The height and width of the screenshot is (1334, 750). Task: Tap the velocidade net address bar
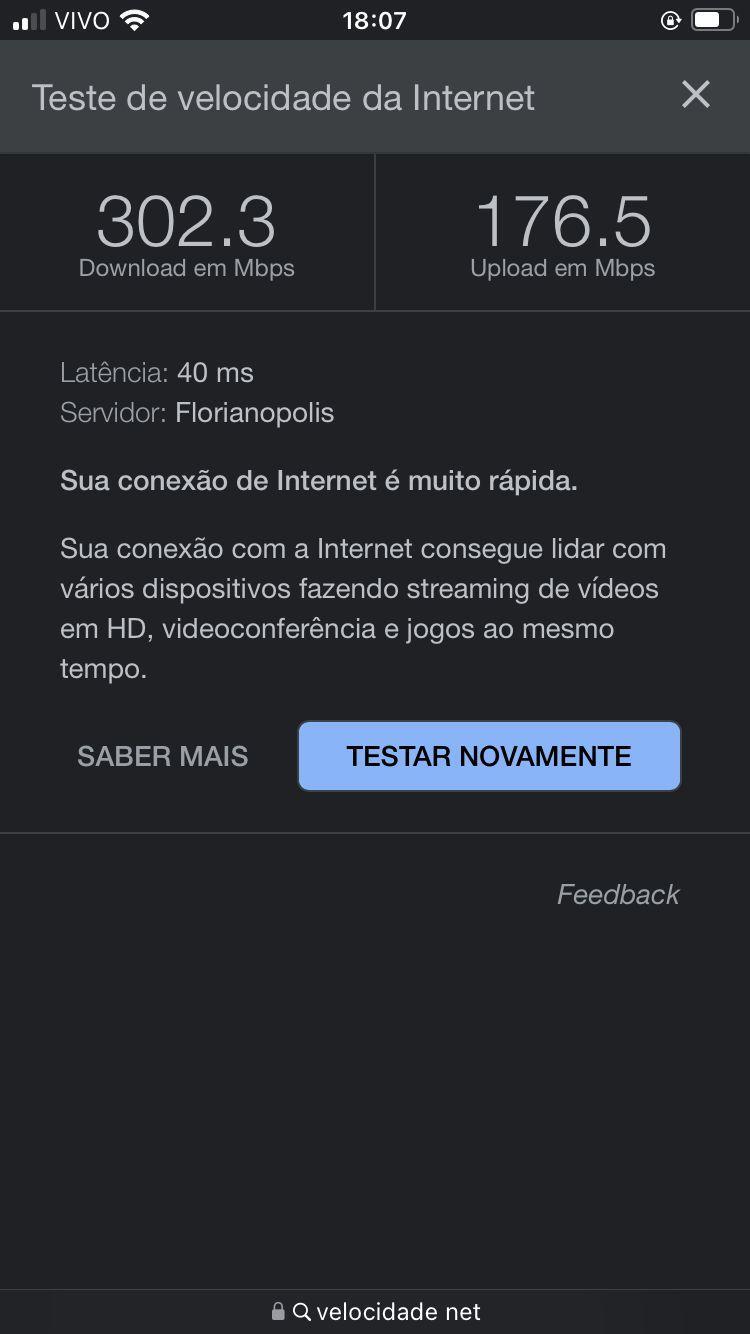coord(375,1311)
